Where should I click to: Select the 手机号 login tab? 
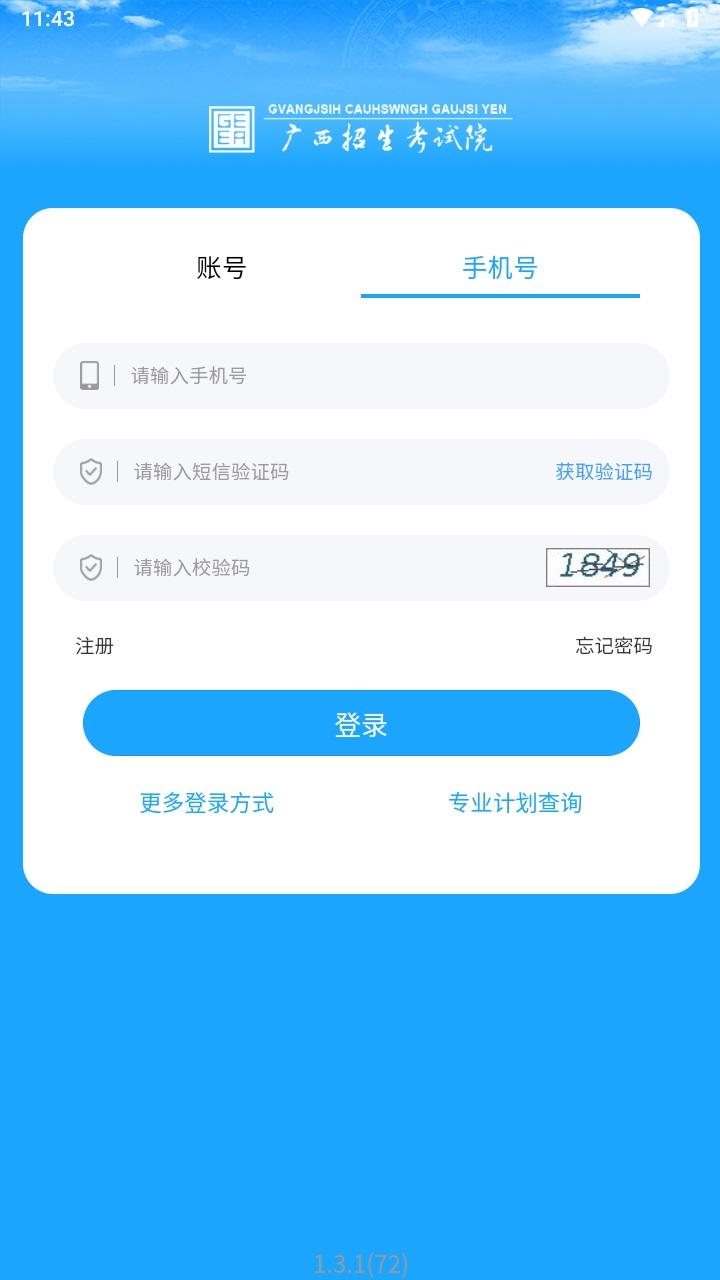(499, 269)
